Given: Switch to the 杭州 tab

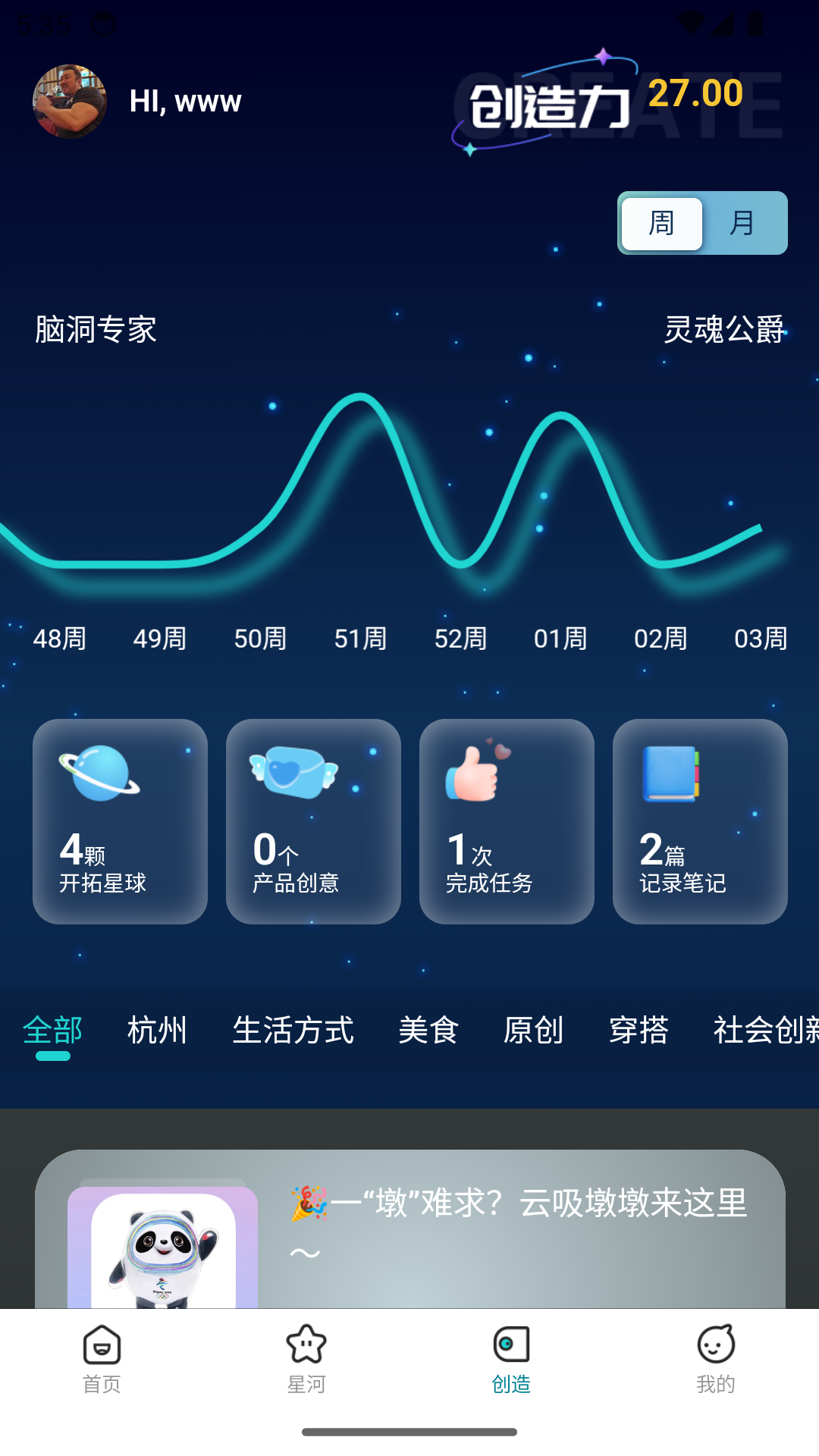Looking at the screenshot, I should pyautogui.click(x=158, y=1031).
